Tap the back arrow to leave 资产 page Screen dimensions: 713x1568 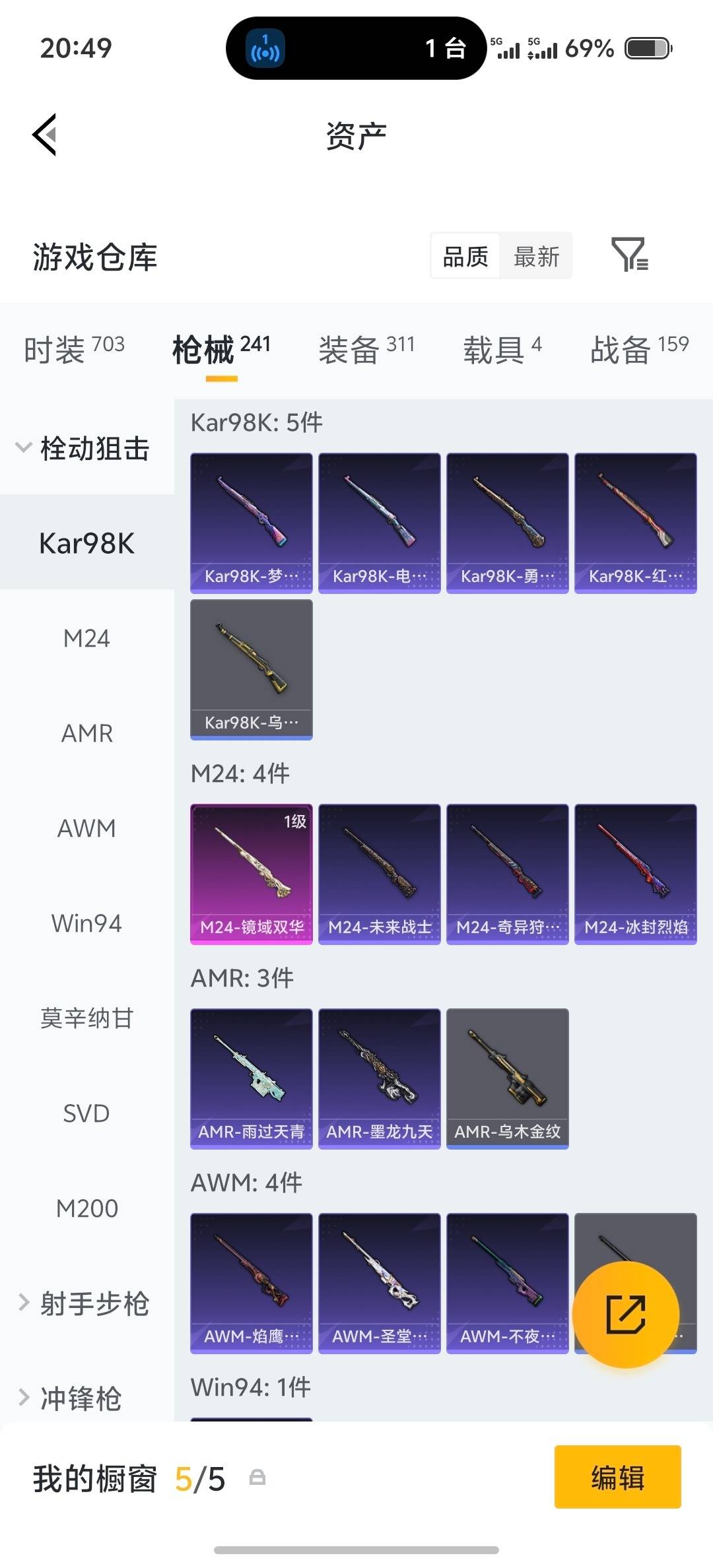coord(44,135)
